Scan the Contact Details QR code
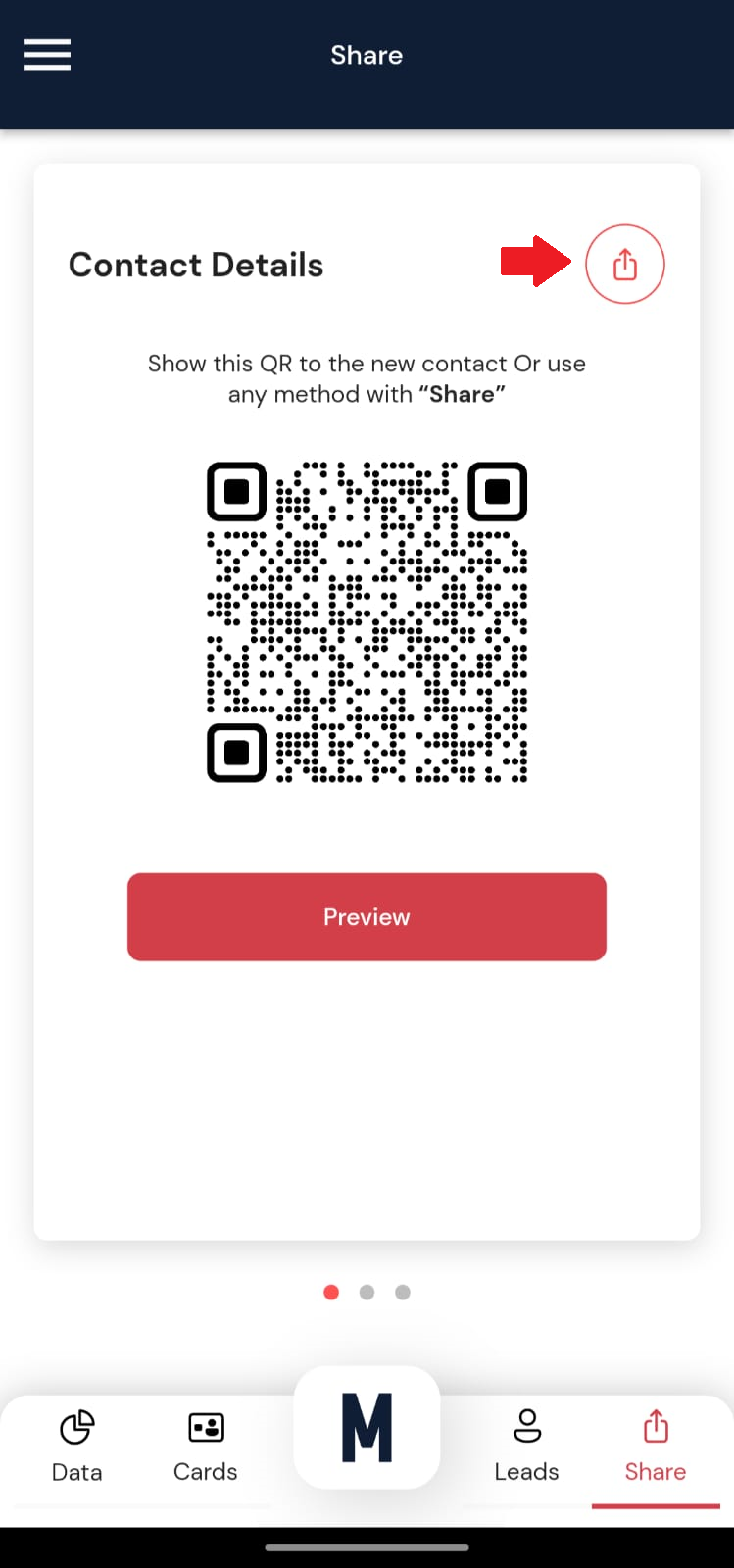Image resolution: width=734 pixels, height=1568 pixels. (367, 622)
